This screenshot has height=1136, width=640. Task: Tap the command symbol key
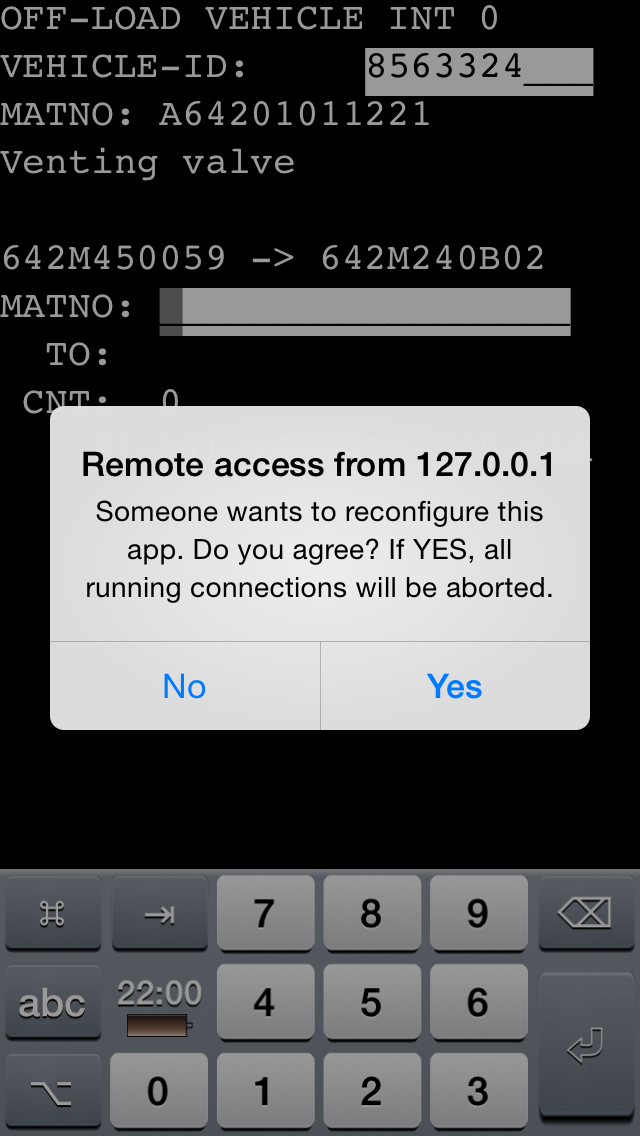53,913
